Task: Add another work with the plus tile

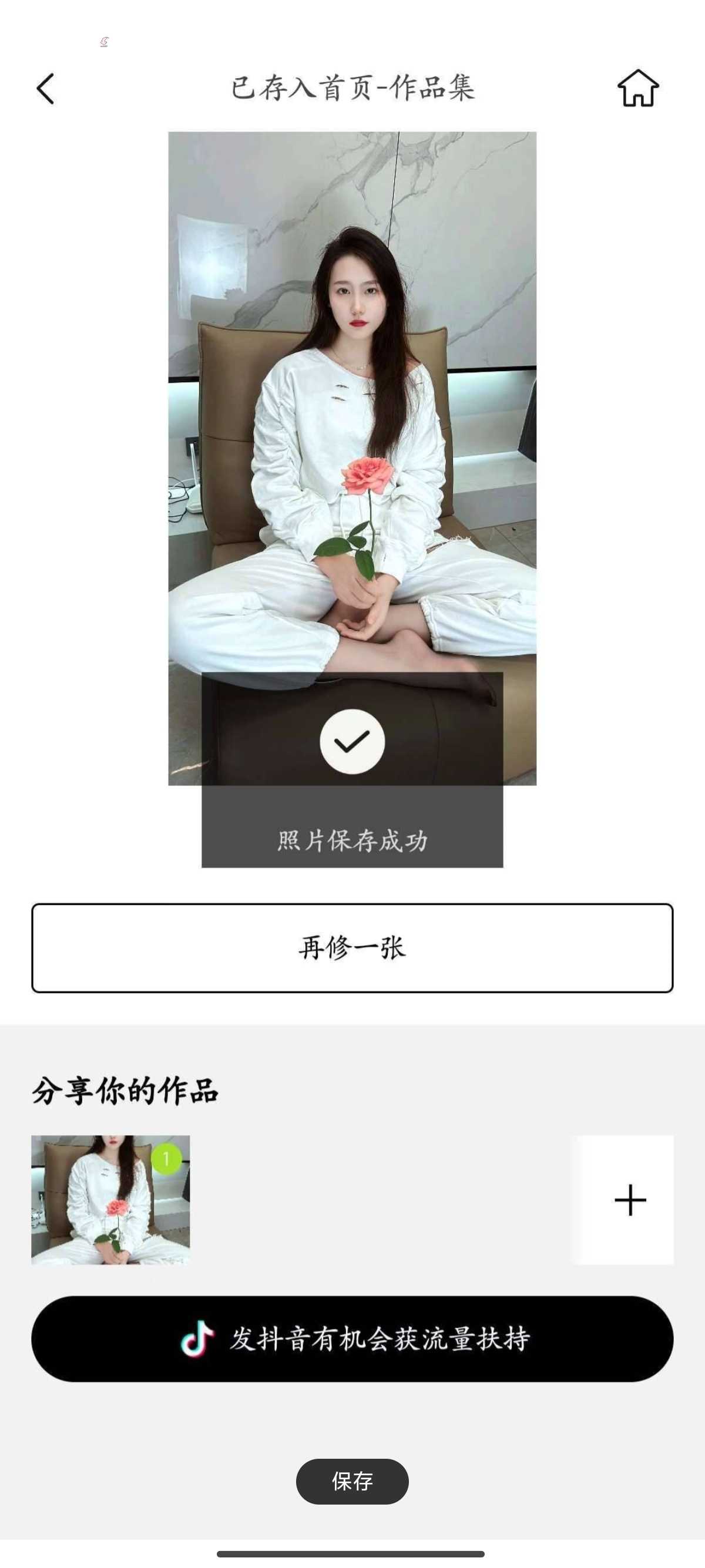Action: point(629,1200)
